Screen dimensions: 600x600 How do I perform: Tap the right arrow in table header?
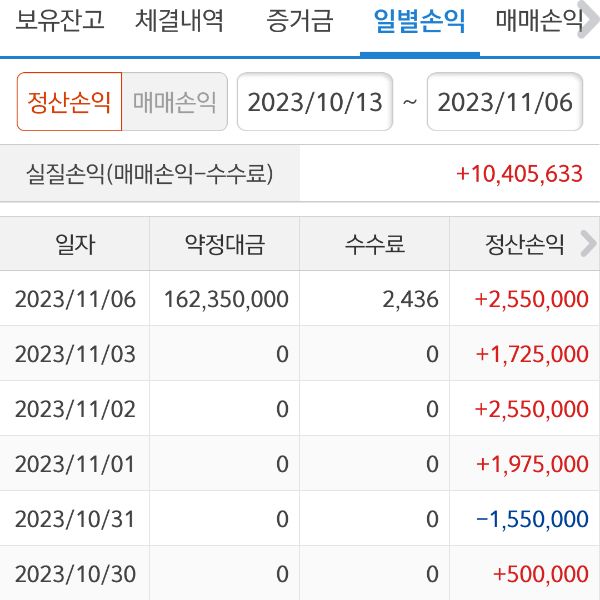click(588, 244)
